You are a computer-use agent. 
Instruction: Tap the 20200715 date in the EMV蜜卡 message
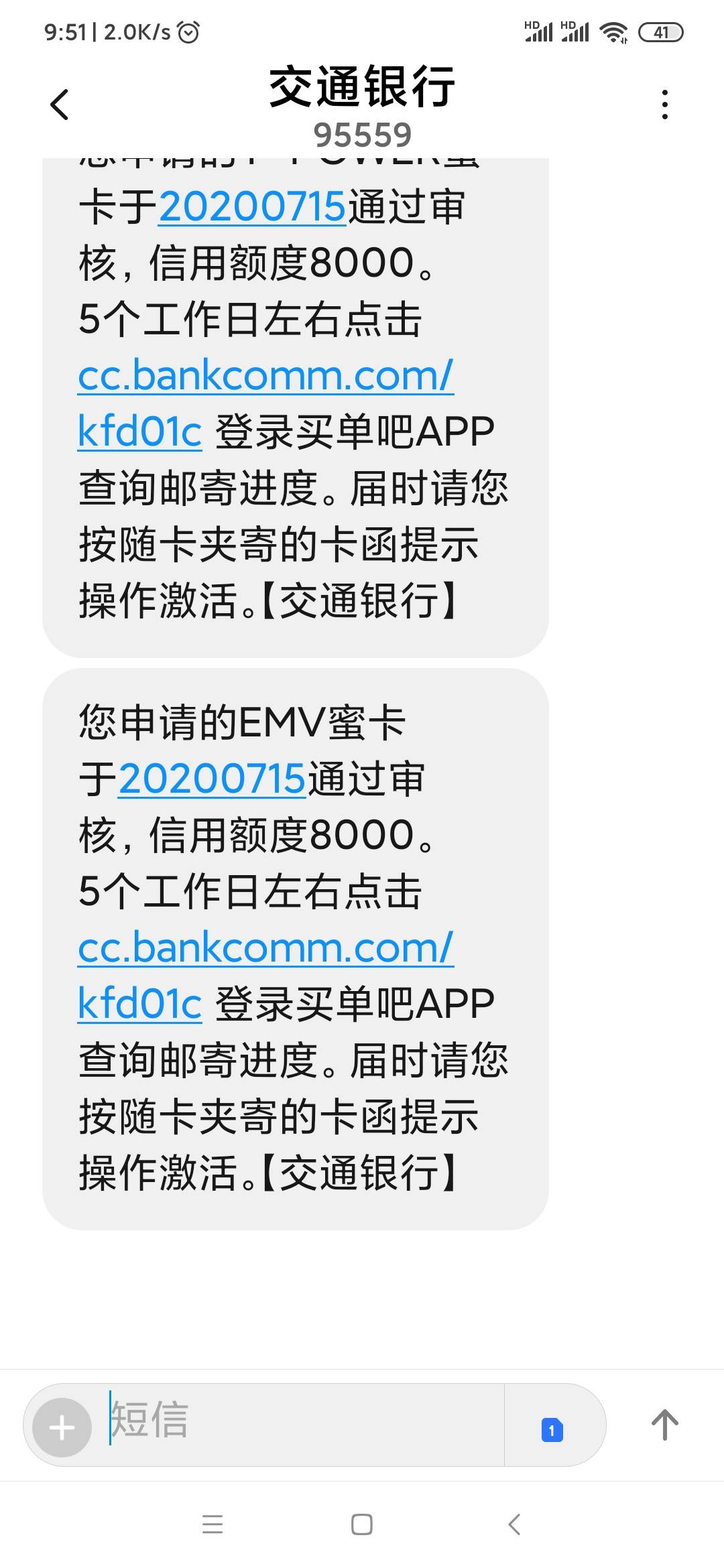[212, 779]
